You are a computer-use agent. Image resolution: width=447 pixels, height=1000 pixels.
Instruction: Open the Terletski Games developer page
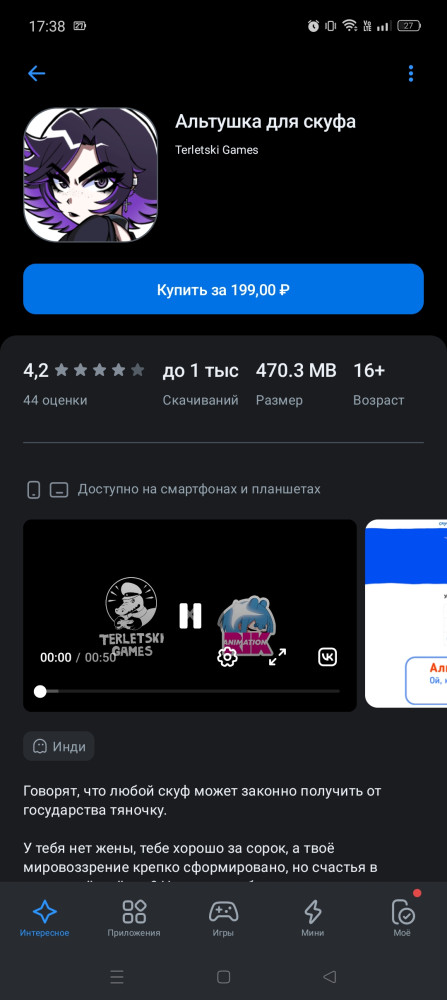pos(217,150)
